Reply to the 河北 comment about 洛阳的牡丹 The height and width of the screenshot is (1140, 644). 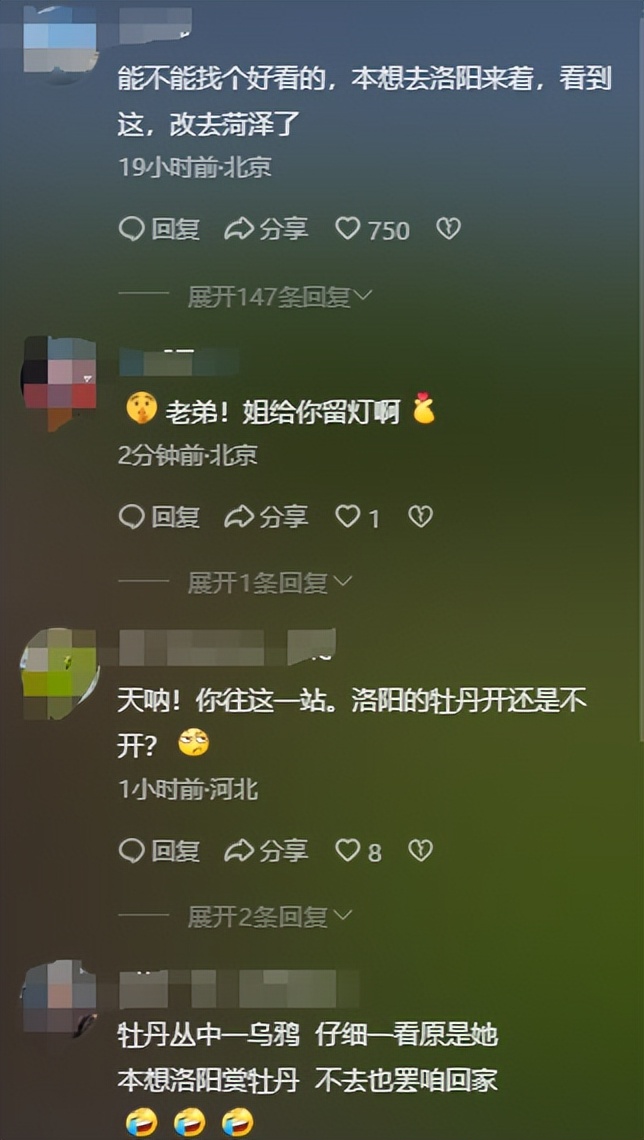click(x=159, y=851)
